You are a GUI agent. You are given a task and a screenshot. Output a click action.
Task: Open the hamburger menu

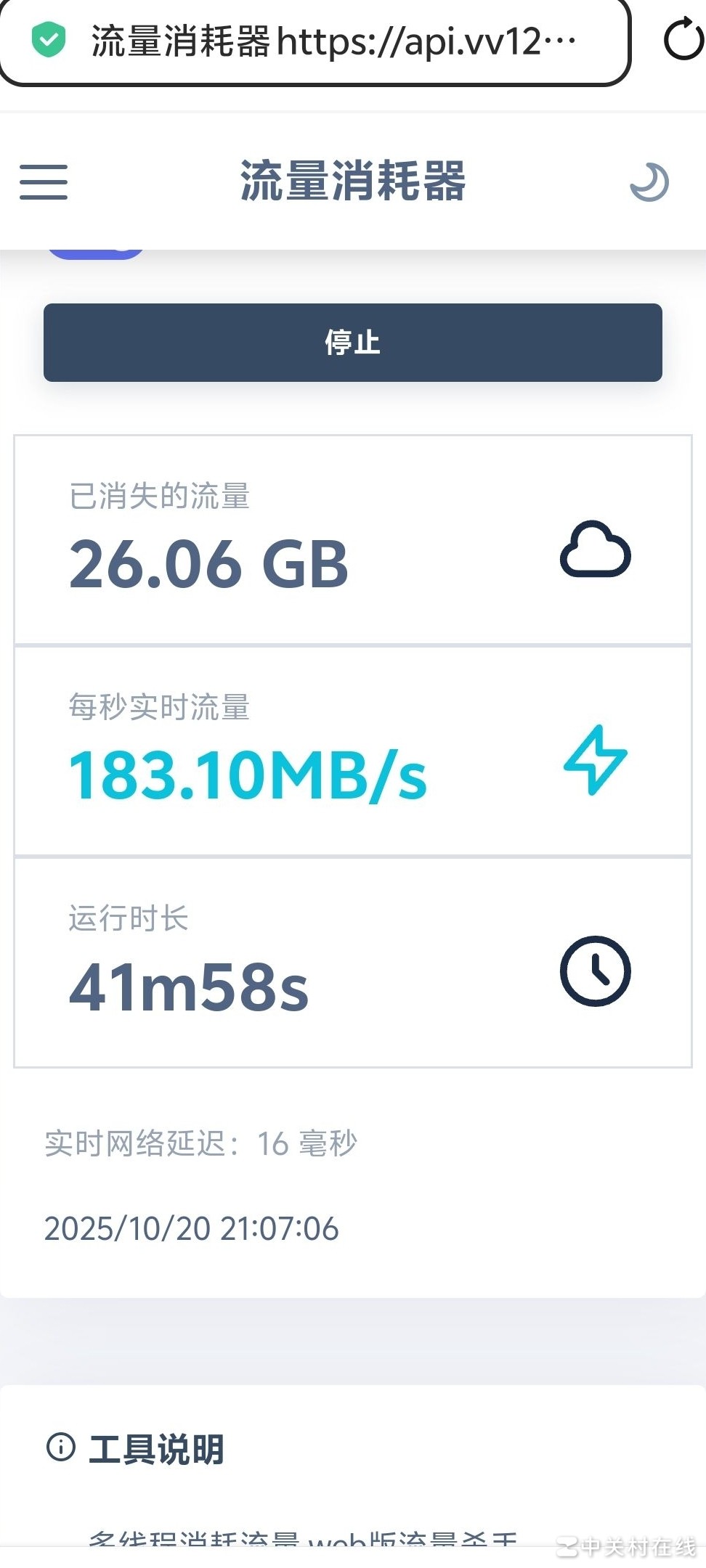pyautogui.click(x=44, y=181)
